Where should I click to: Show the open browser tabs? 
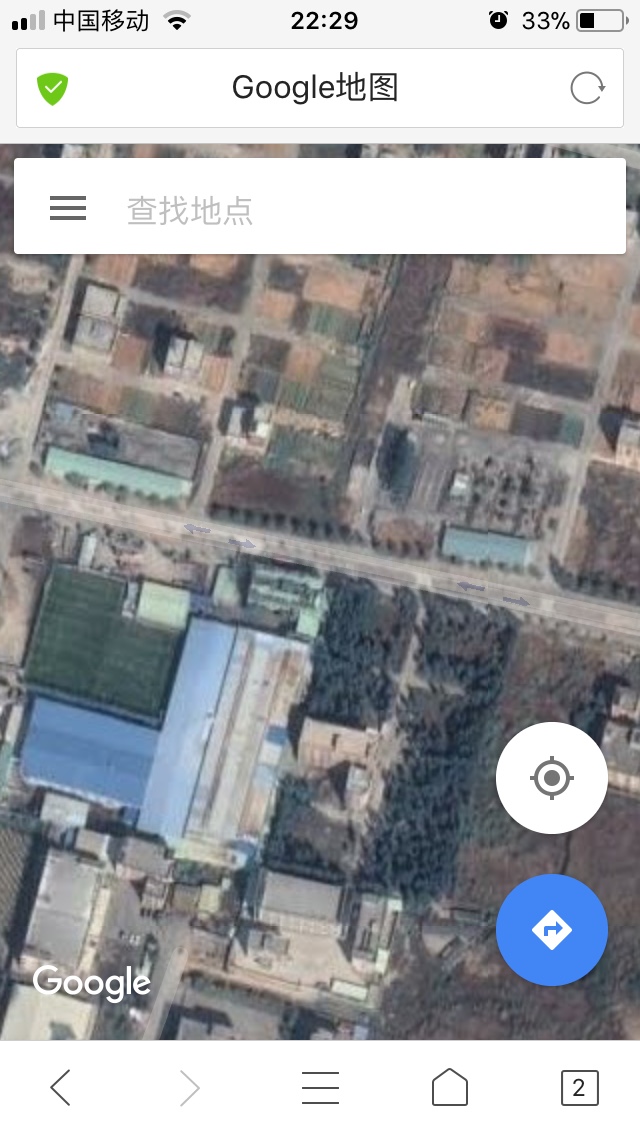coord(579,1087)
